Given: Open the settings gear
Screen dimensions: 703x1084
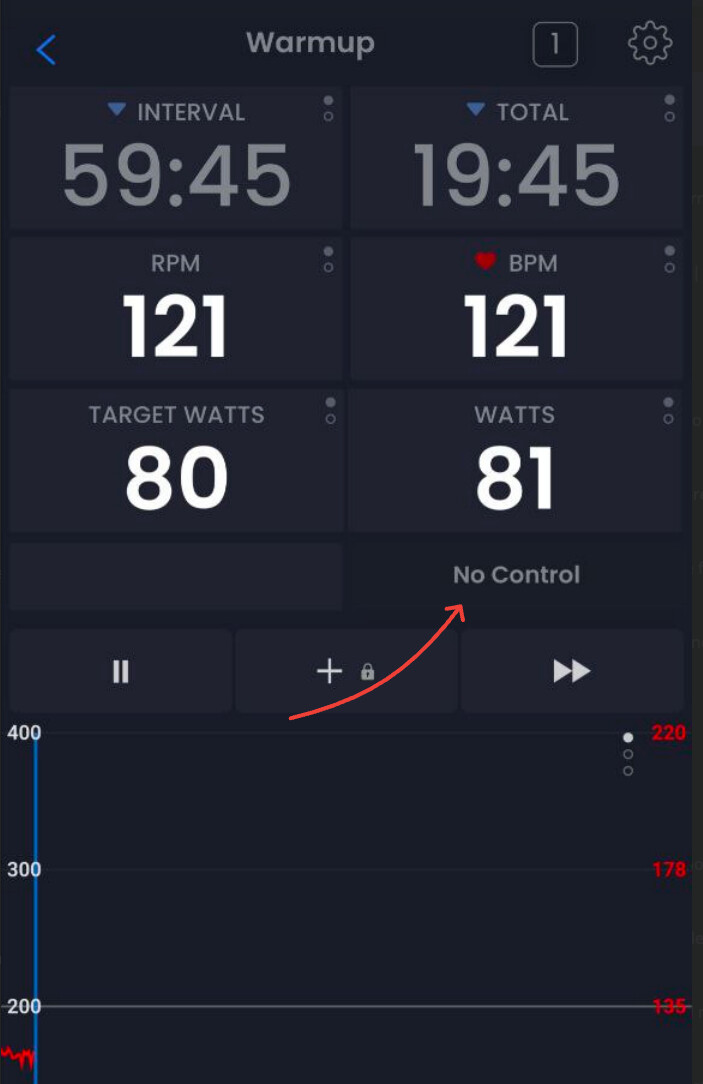Looking at the screenshot, I should click(650, 44).
